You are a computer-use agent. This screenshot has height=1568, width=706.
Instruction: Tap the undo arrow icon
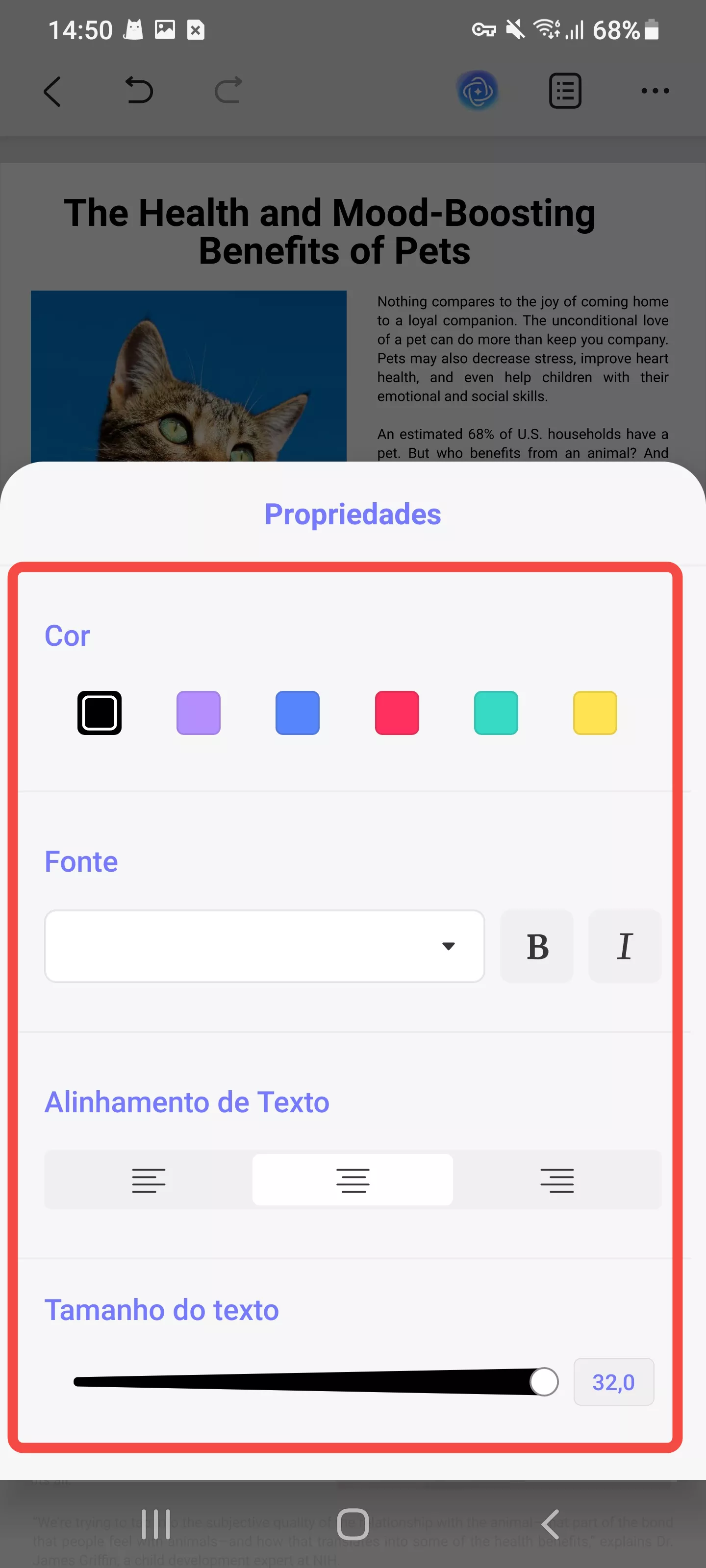(x=140, y=90)
